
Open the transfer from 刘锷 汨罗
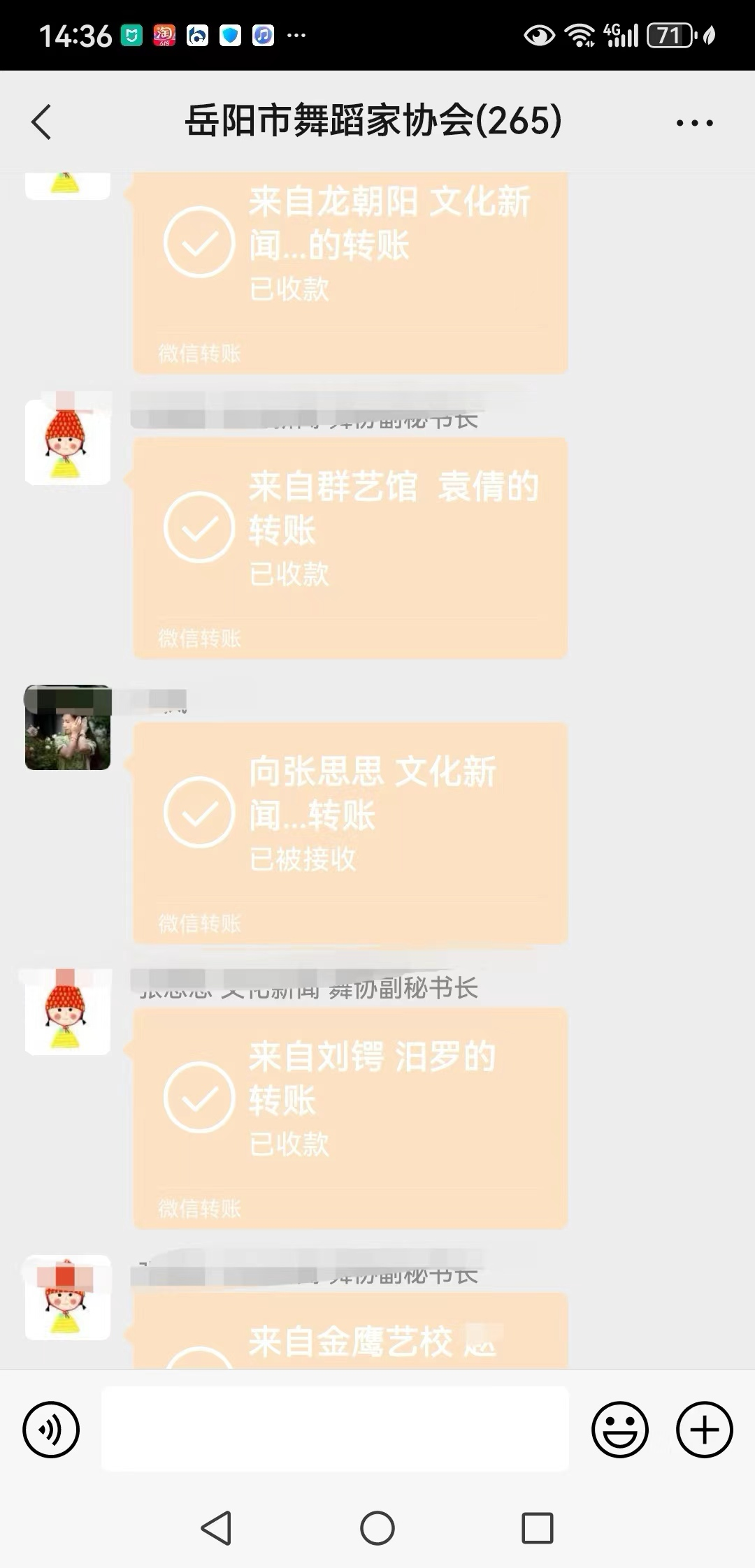(350, 1118)
